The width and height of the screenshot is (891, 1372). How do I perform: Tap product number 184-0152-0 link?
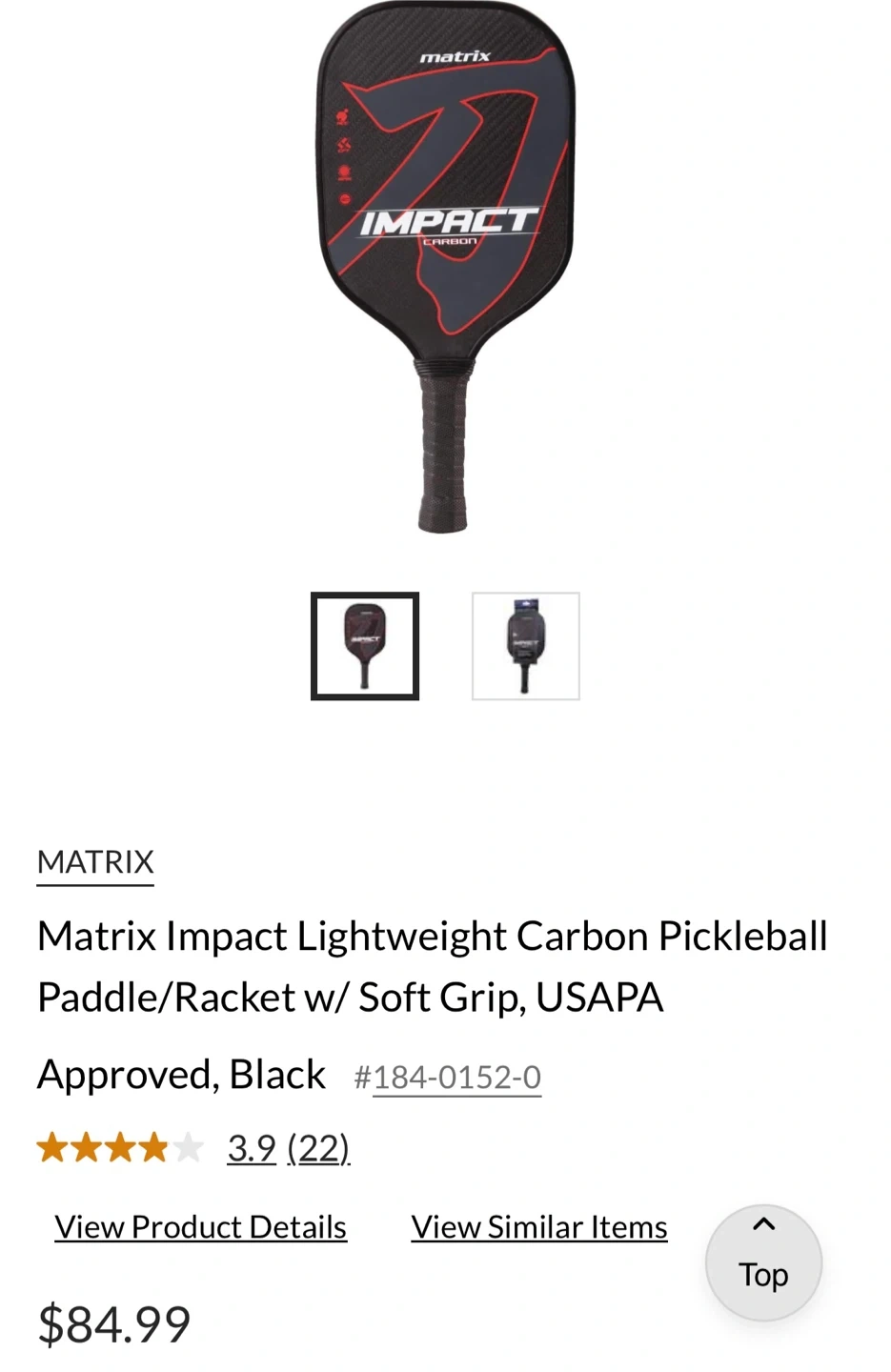[x=456, y=1078]
